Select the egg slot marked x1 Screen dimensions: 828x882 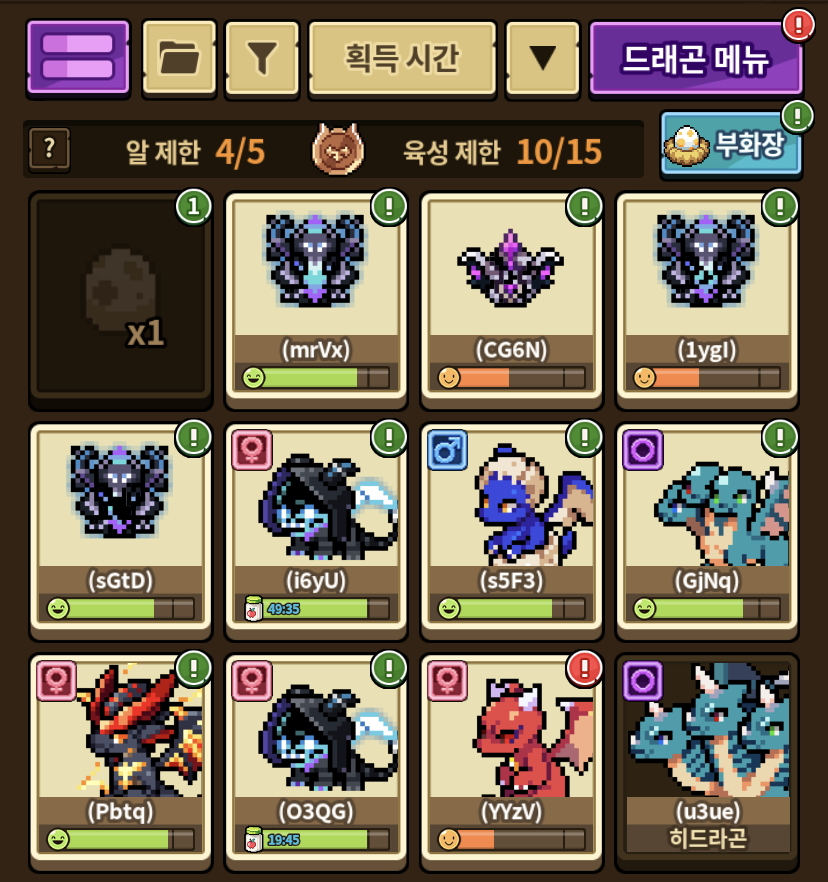point(120,298)
